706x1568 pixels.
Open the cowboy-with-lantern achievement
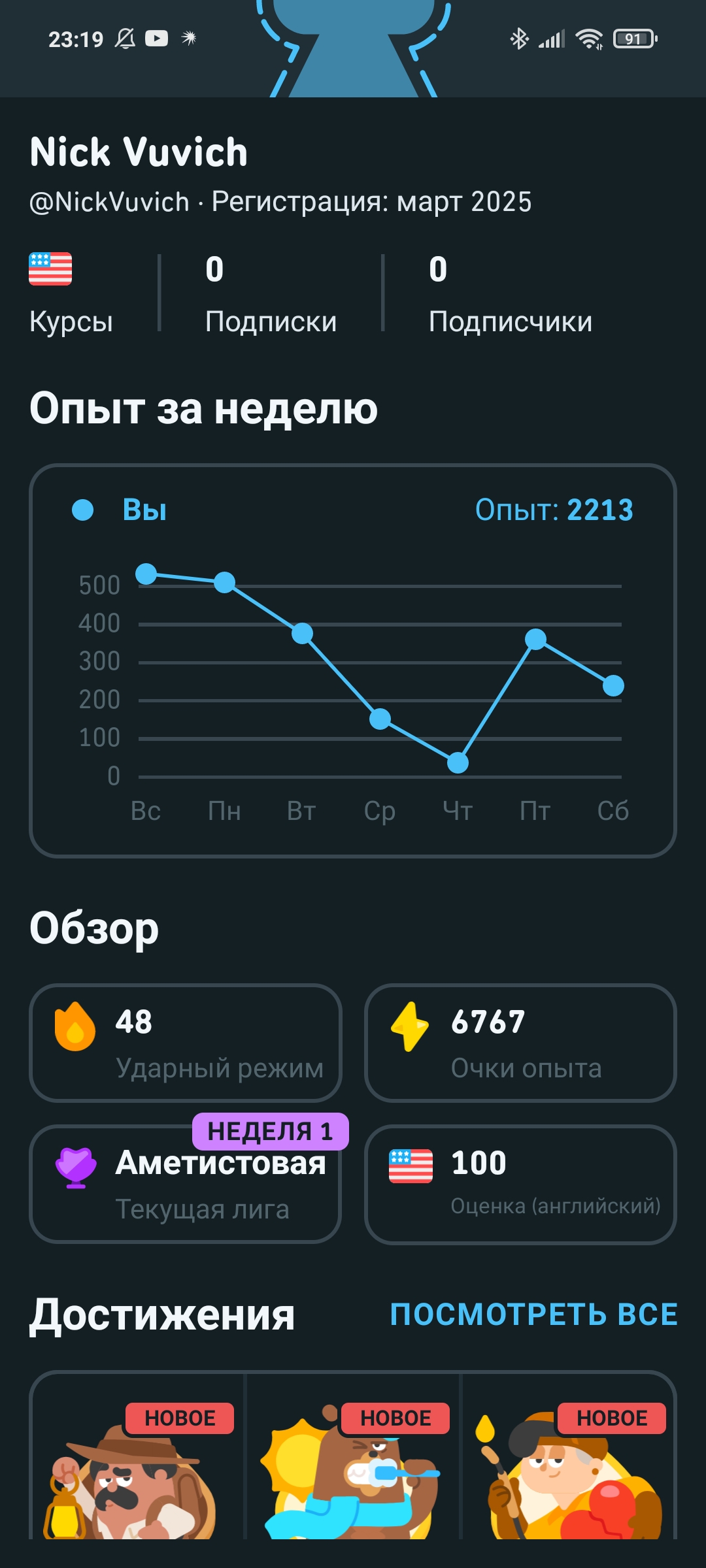(138, 1456)
